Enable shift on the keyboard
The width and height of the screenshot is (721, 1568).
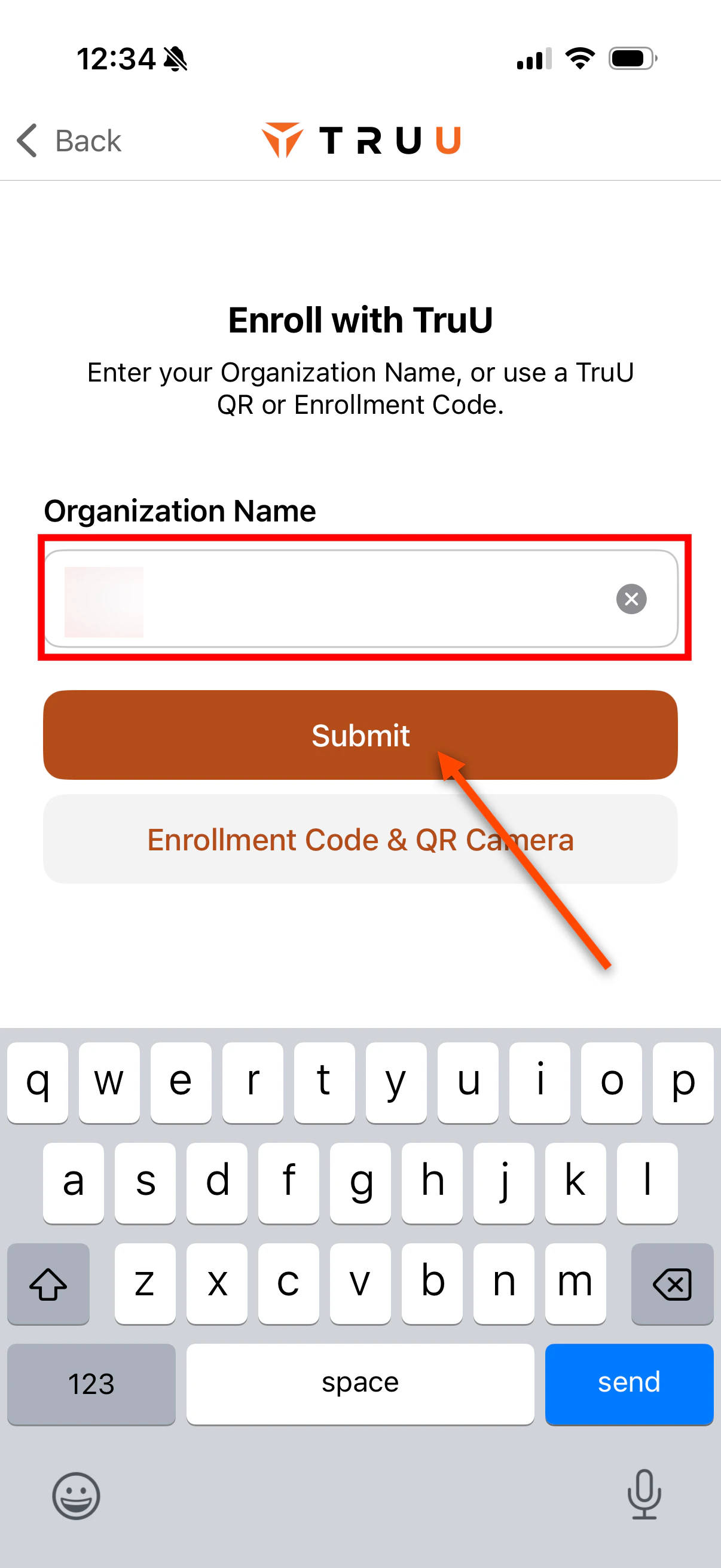point(48,1283)
